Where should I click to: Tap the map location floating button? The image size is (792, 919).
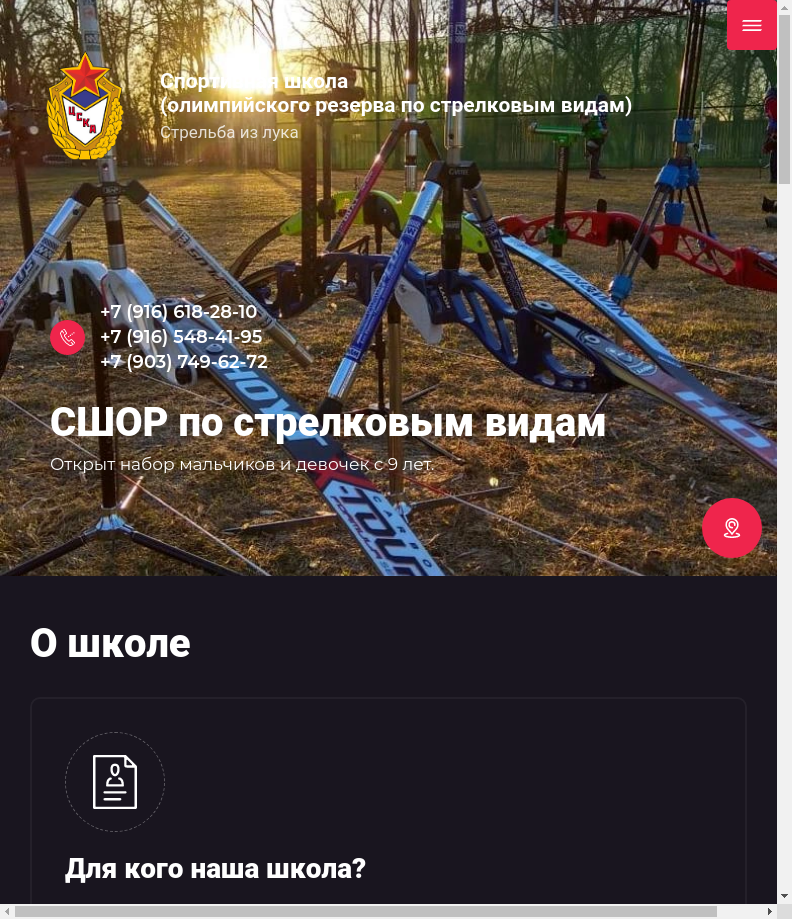(732, 528)
